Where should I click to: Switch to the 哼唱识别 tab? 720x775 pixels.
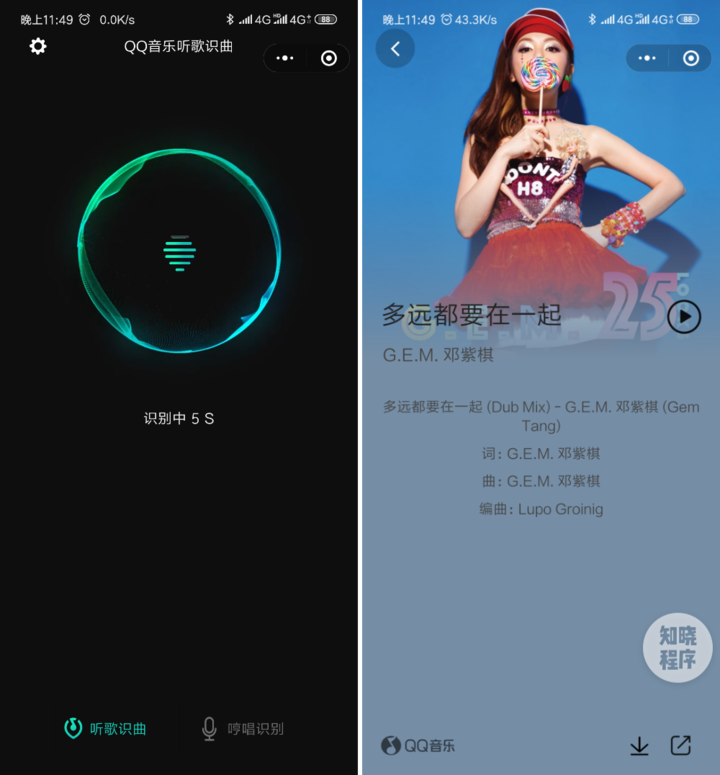[242, 729]
